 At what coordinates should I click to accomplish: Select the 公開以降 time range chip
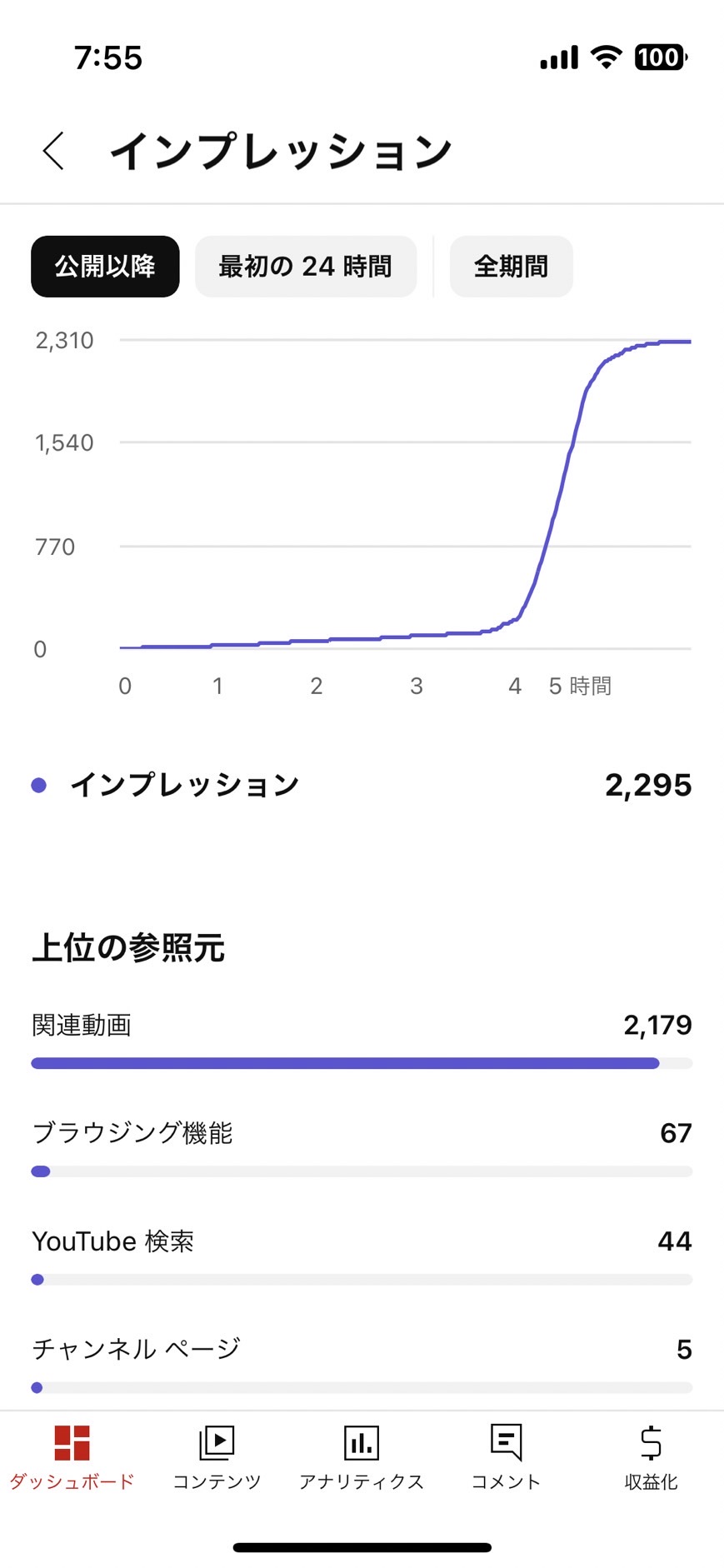tap(105, 267)
